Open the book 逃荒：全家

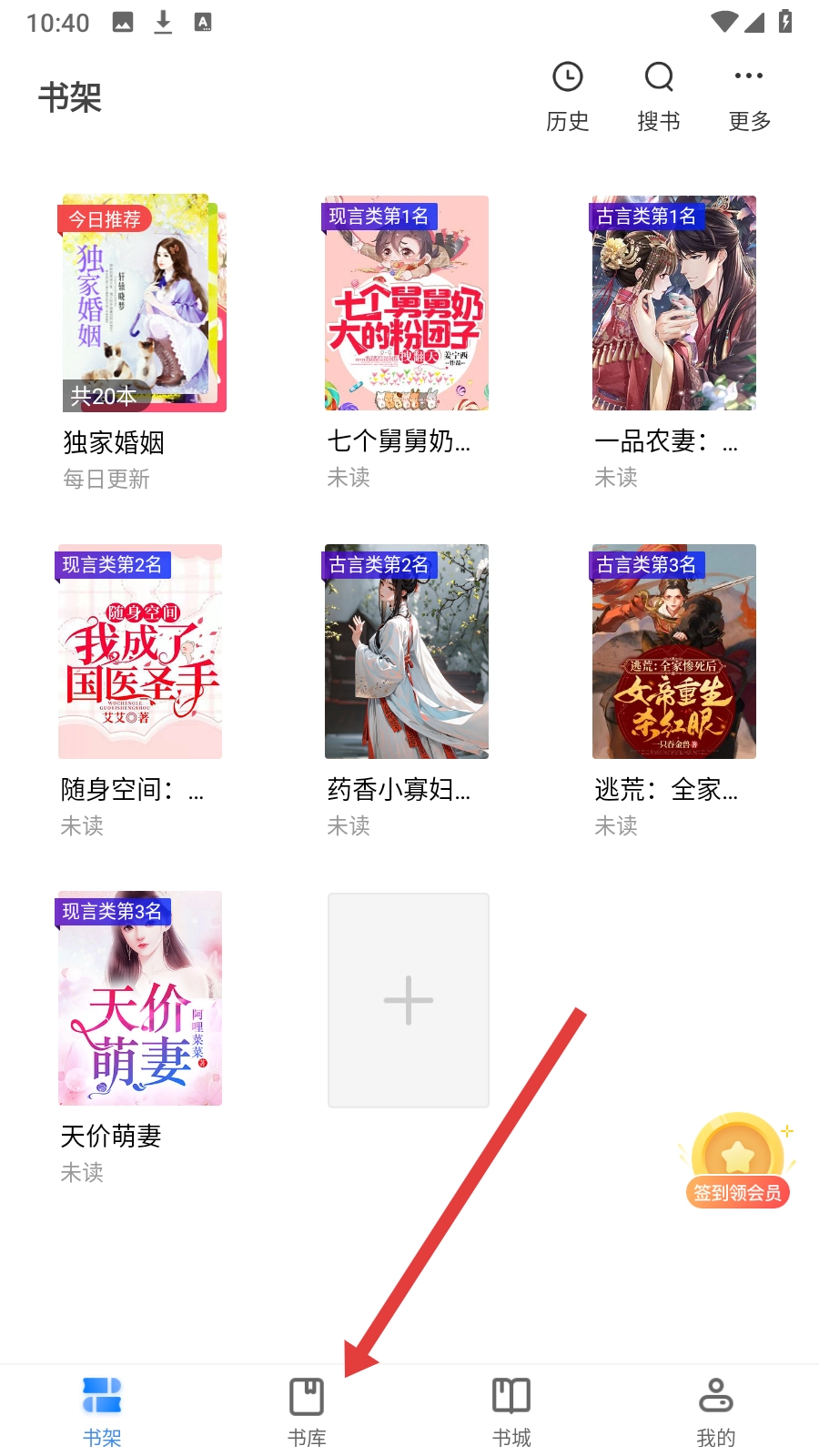[673, 652]
